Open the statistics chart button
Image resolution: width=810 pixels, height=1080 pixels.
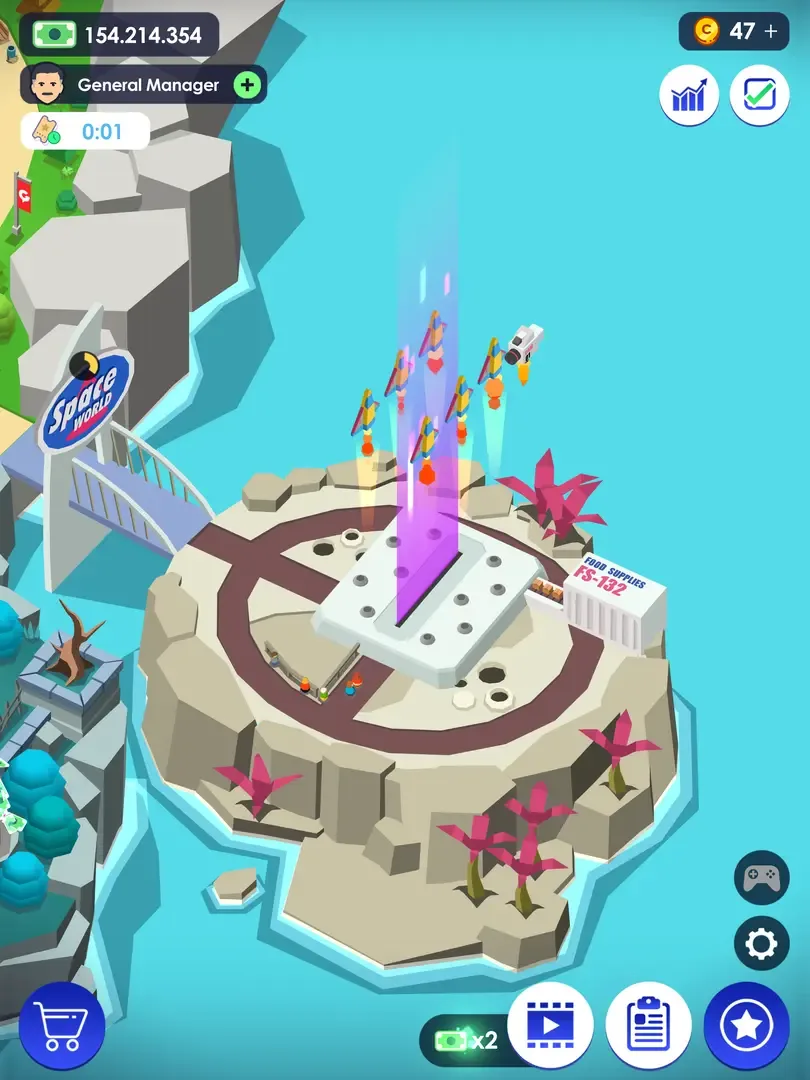(688, 96)
